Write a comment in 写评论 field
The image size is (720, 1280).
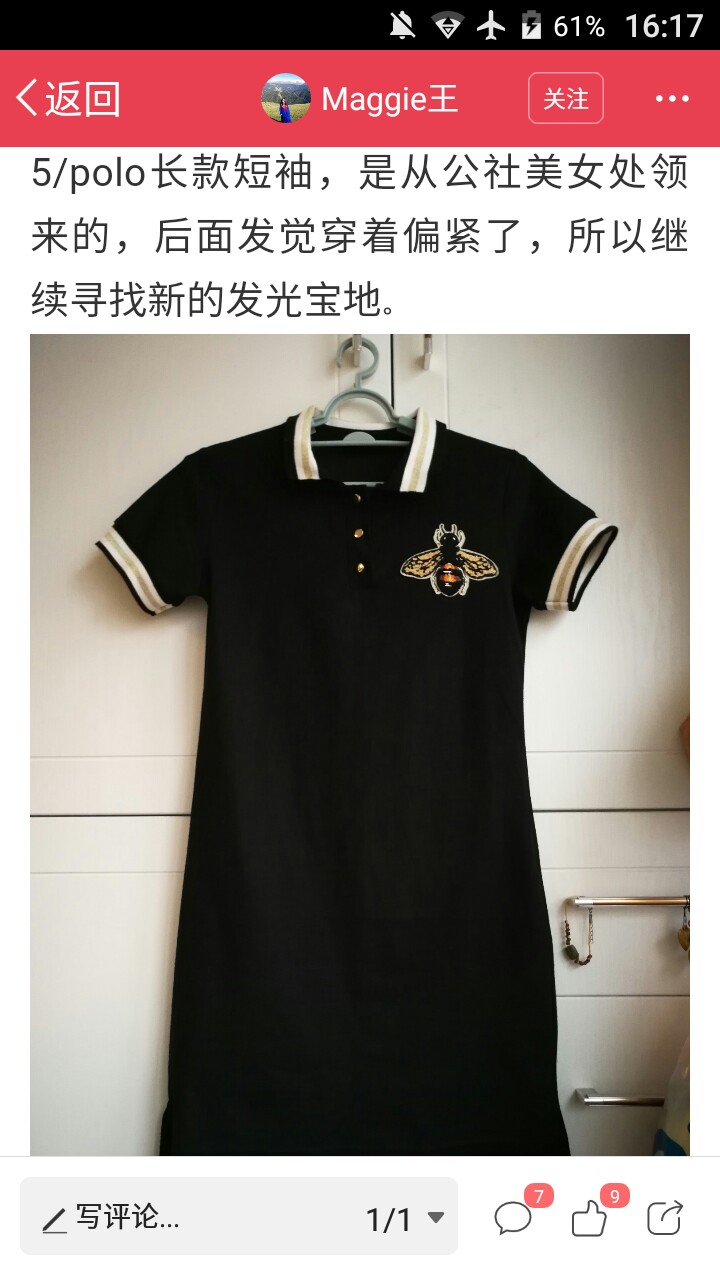[190, 1217]
